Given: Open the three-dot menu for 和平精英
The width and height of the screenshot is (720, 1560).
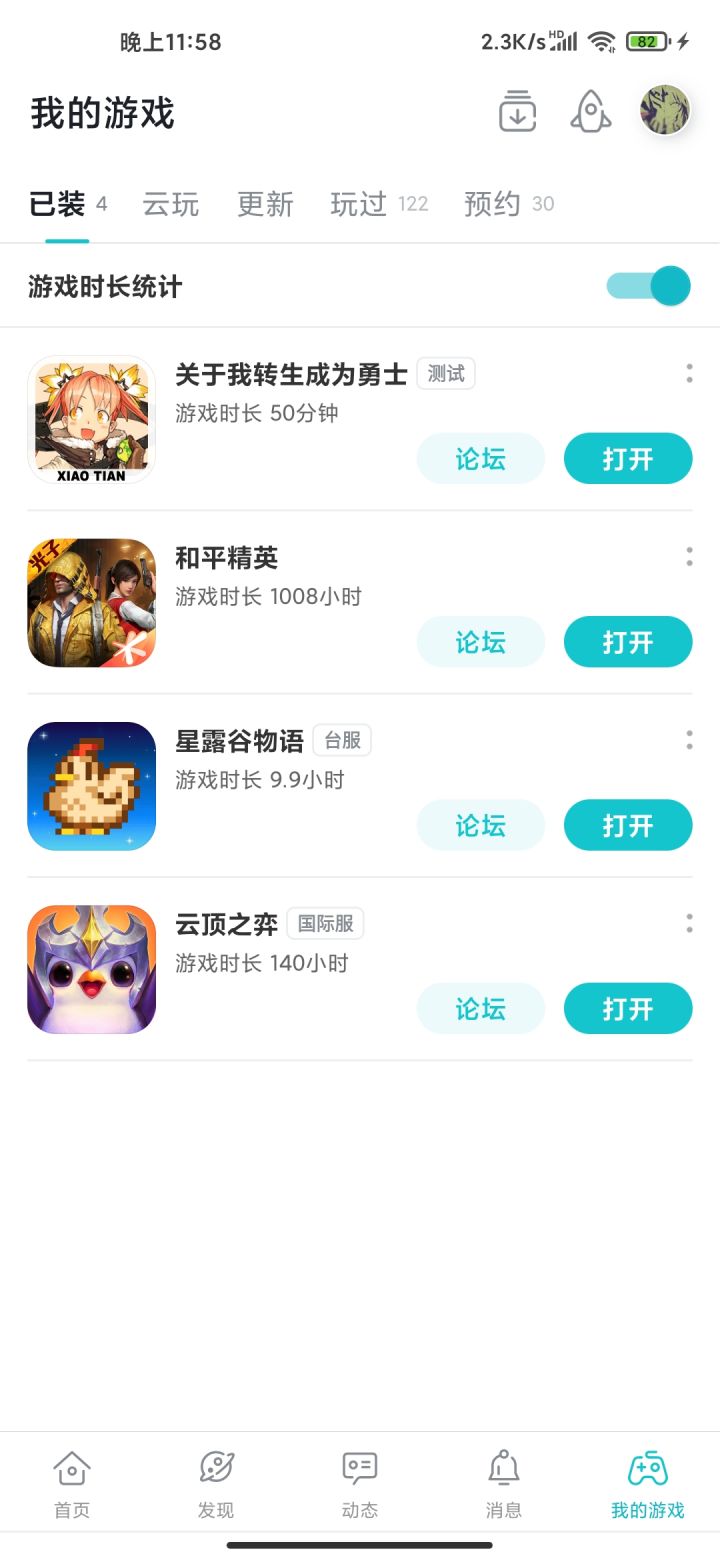Looking at the screenshot, I should [x=689, y=556].
